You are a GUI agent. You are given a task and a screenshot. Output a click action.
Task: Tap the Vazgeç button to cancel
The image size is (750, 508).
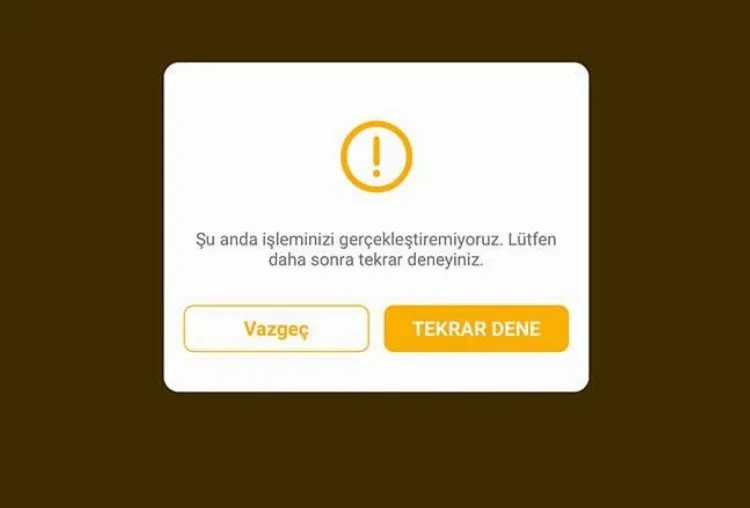tap(276, 329)
